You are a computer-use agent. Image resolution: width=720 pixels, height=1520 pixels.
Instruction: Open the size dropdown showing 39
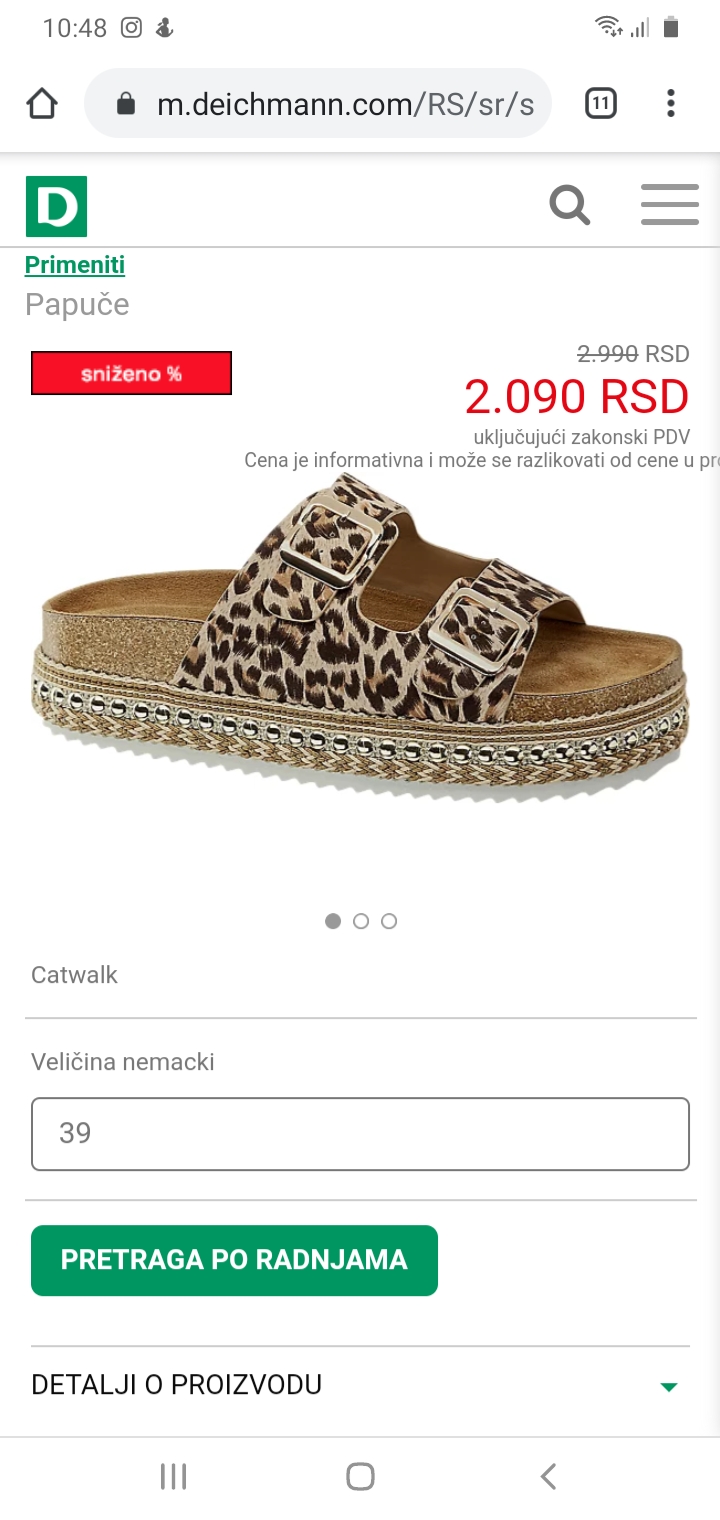[360, 1134]
